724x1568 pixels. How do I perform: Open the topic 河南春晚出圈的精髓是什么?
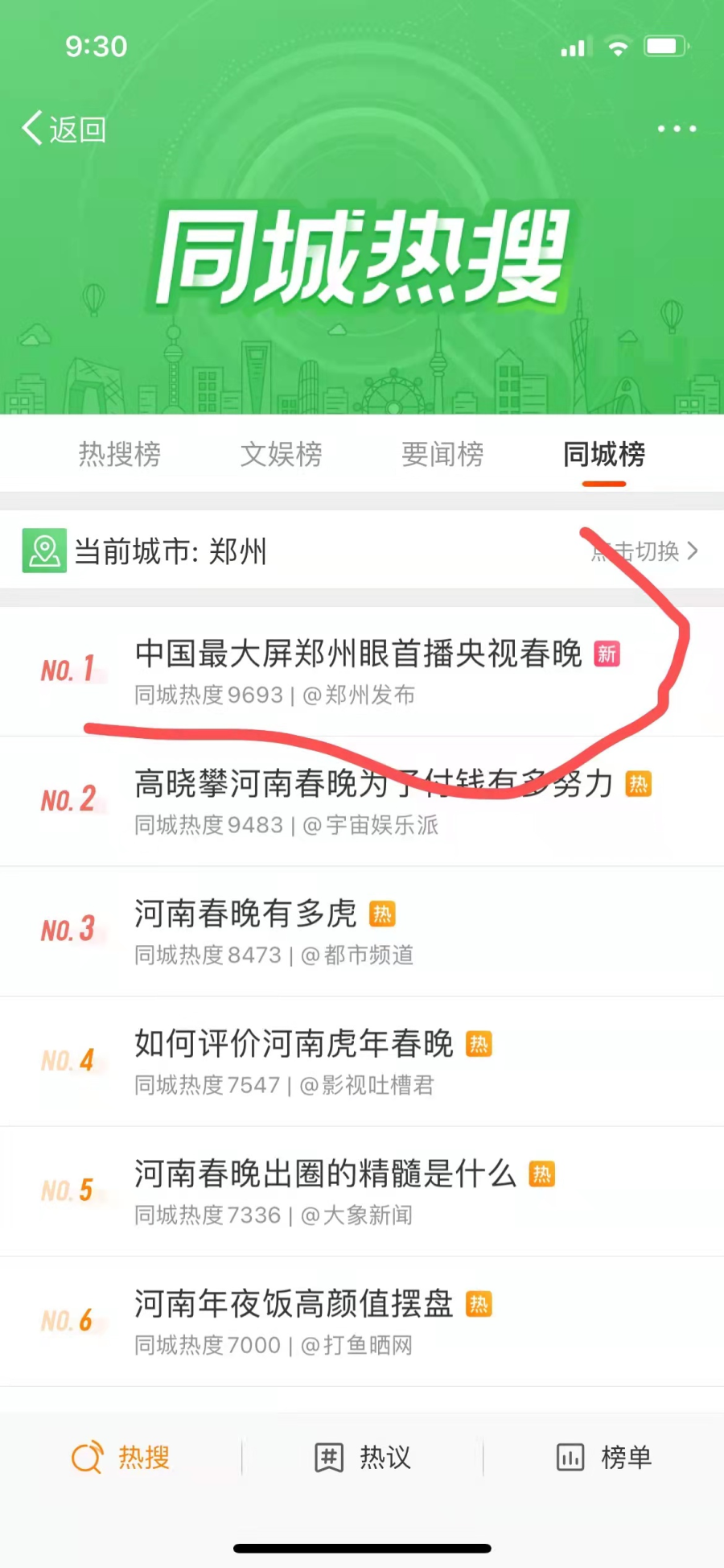click(x=325, y=1174)
